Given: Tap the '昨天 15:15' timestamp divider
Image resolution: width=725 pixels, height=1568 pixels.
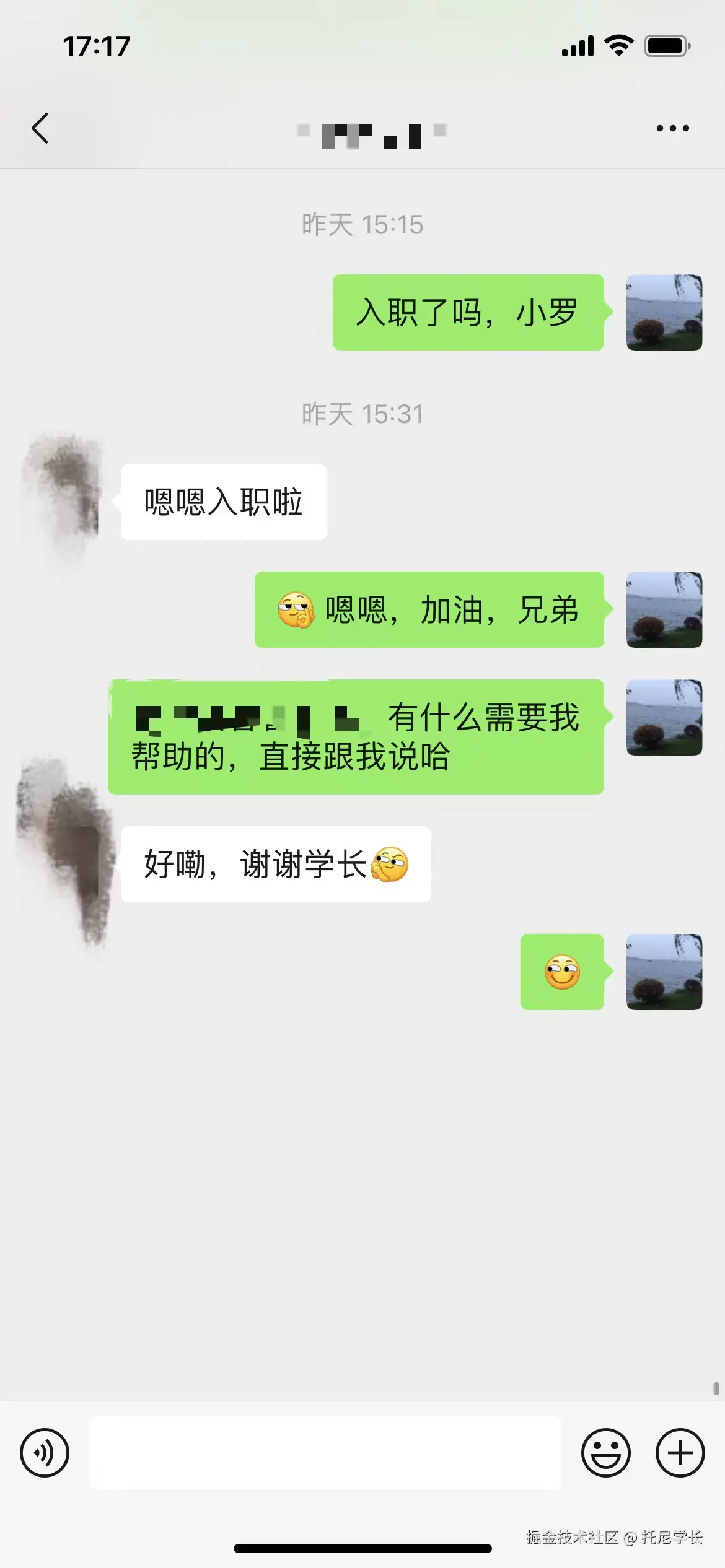Looking at the screenshot, I should [362, 225].
